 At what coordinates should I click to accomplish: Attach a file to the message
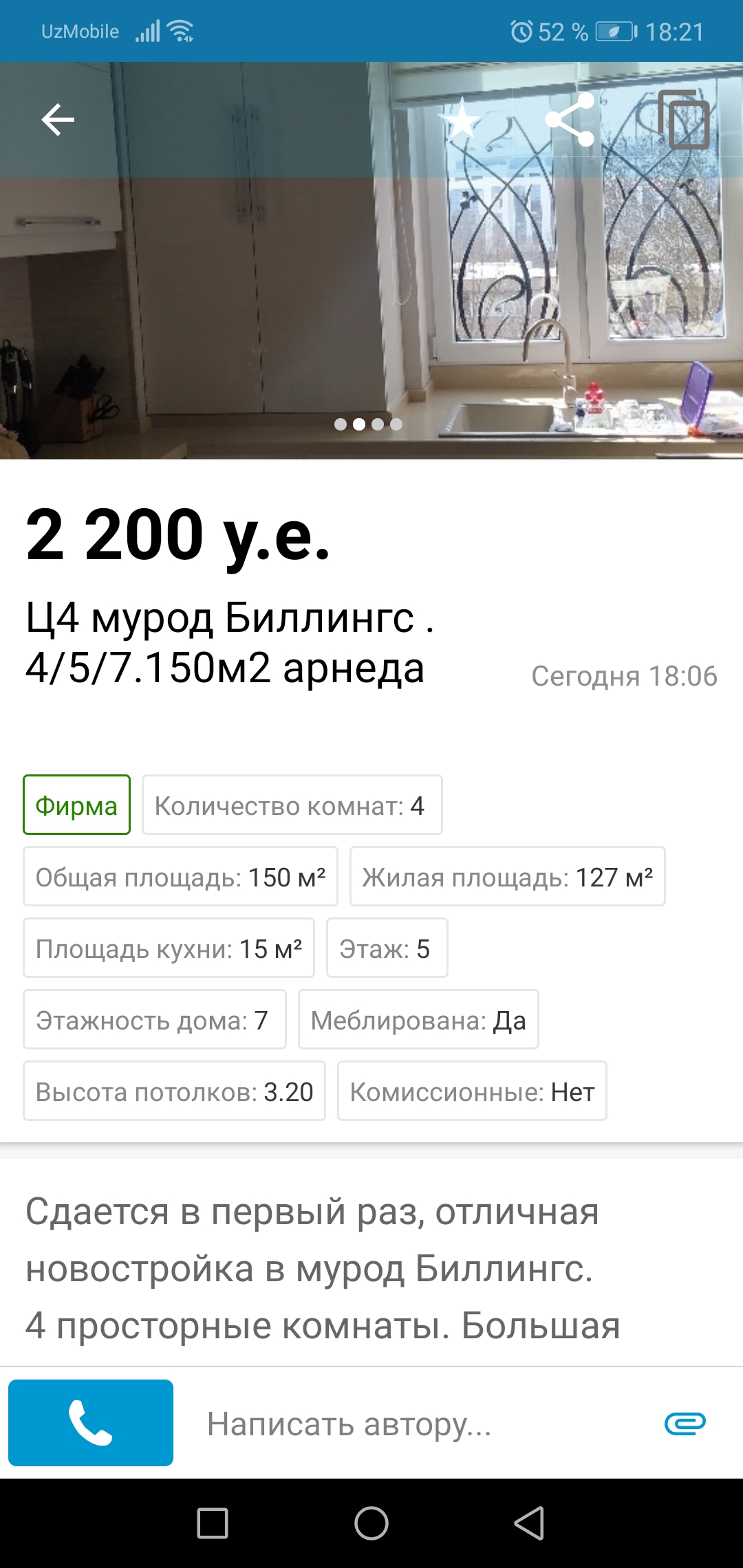coord(685,1423)
